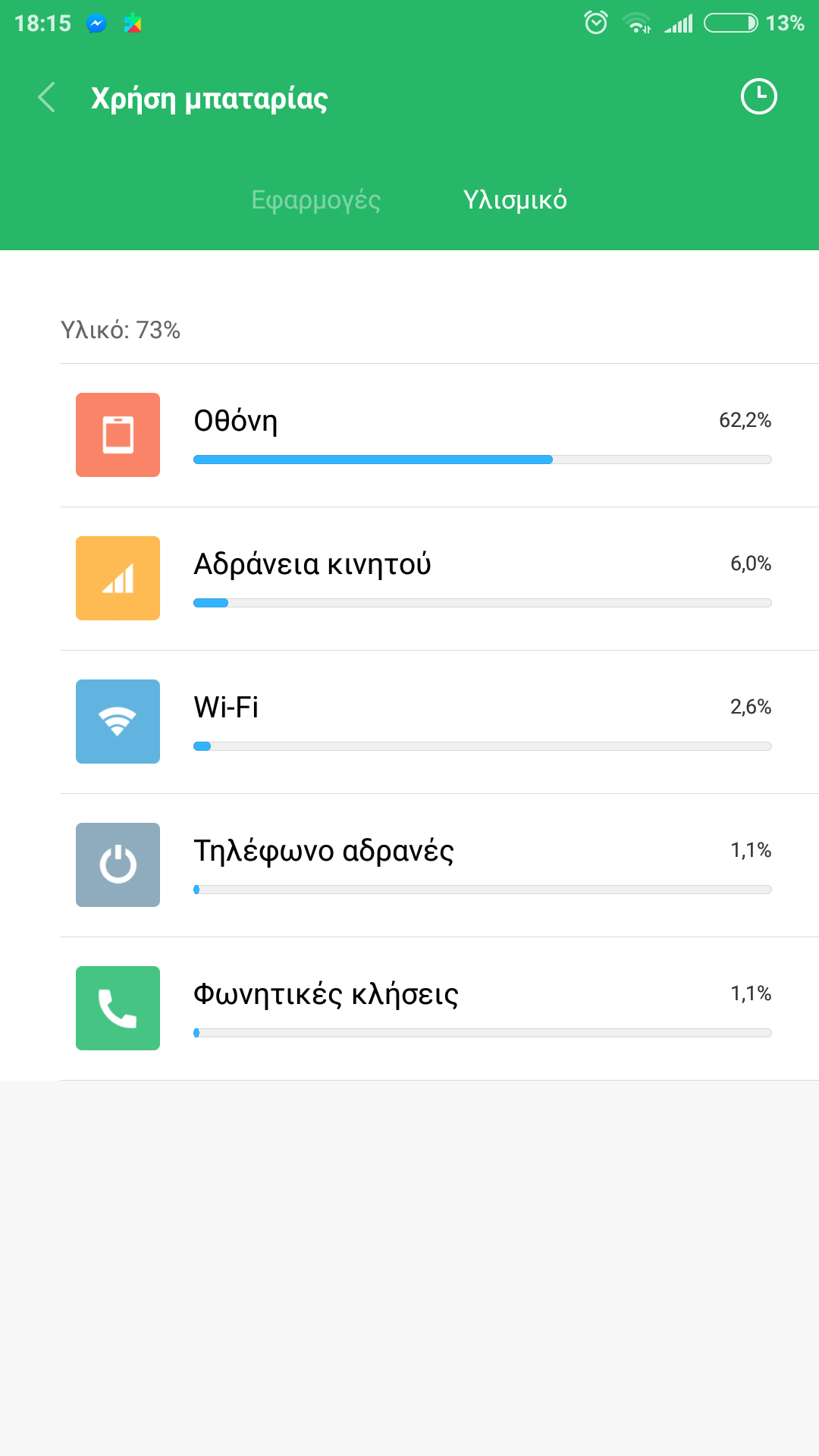Open Οθόνη battery usage details
The image size is (819, 1456).
click(x=438, y=435)
